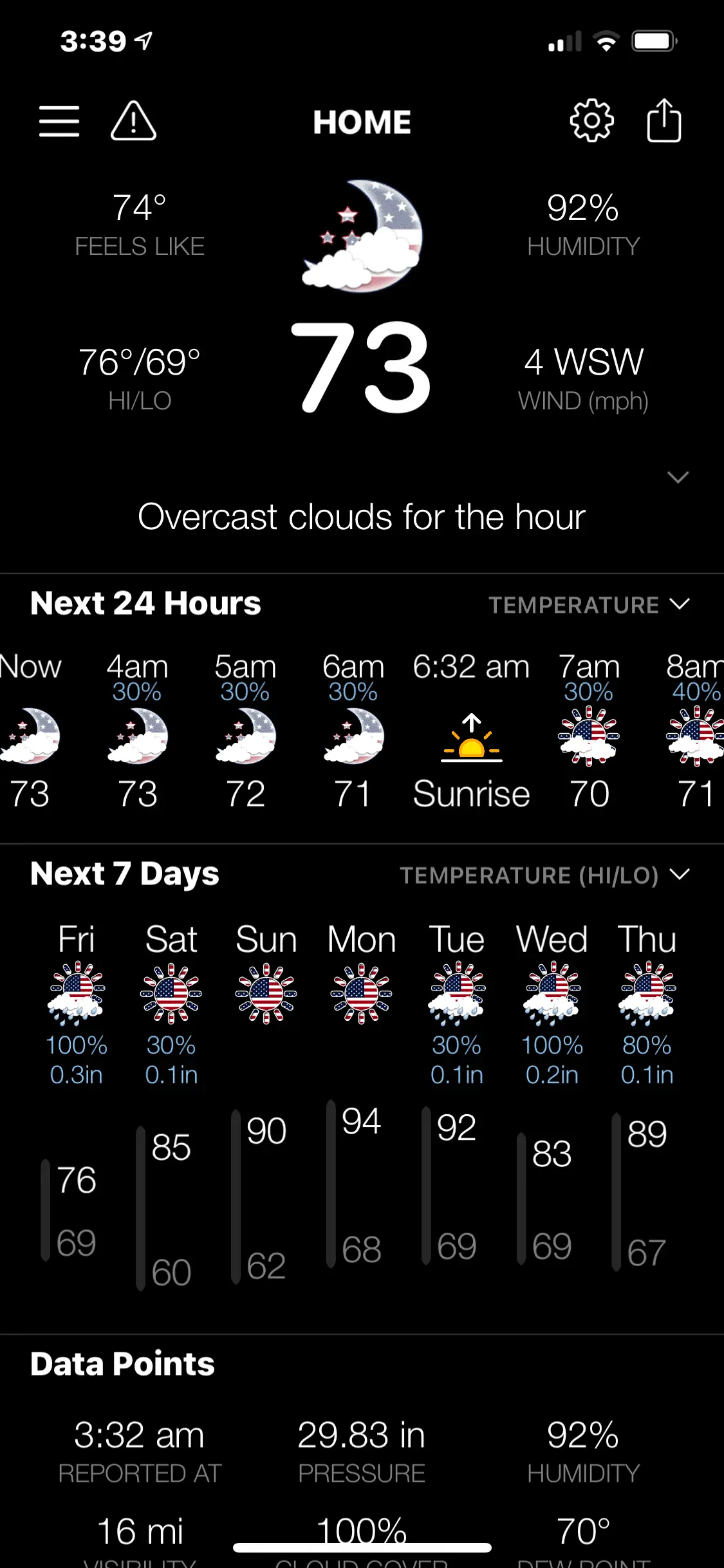
Task: Expand the overcast clouds summary
Action: pyautogui.click(x=678, y=478)
